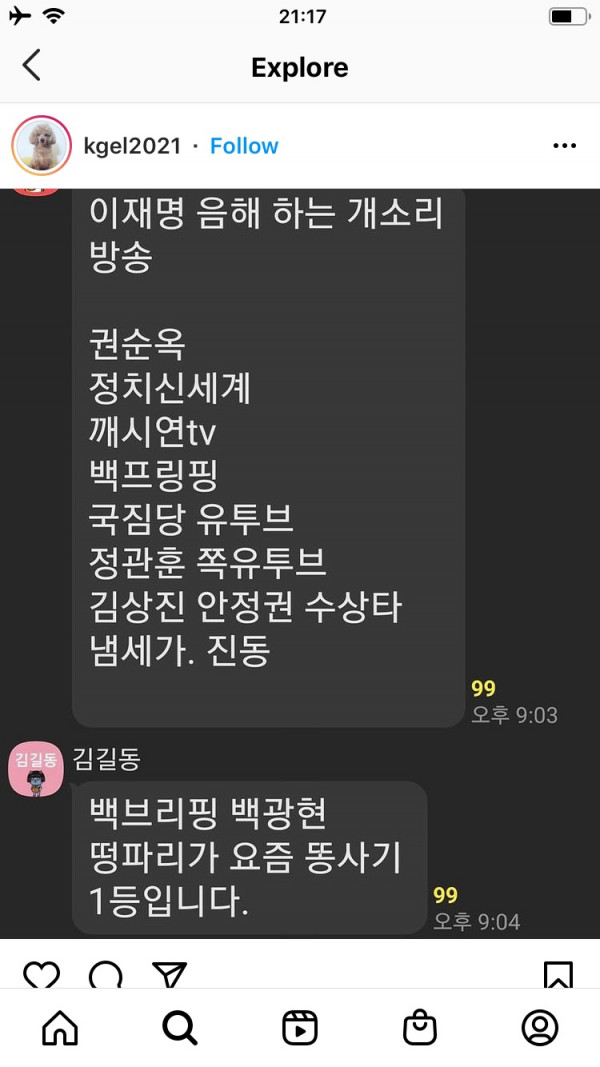Follow kgel2021
The height and width of the screenshot is (1067, 600).
click(244, 146)
